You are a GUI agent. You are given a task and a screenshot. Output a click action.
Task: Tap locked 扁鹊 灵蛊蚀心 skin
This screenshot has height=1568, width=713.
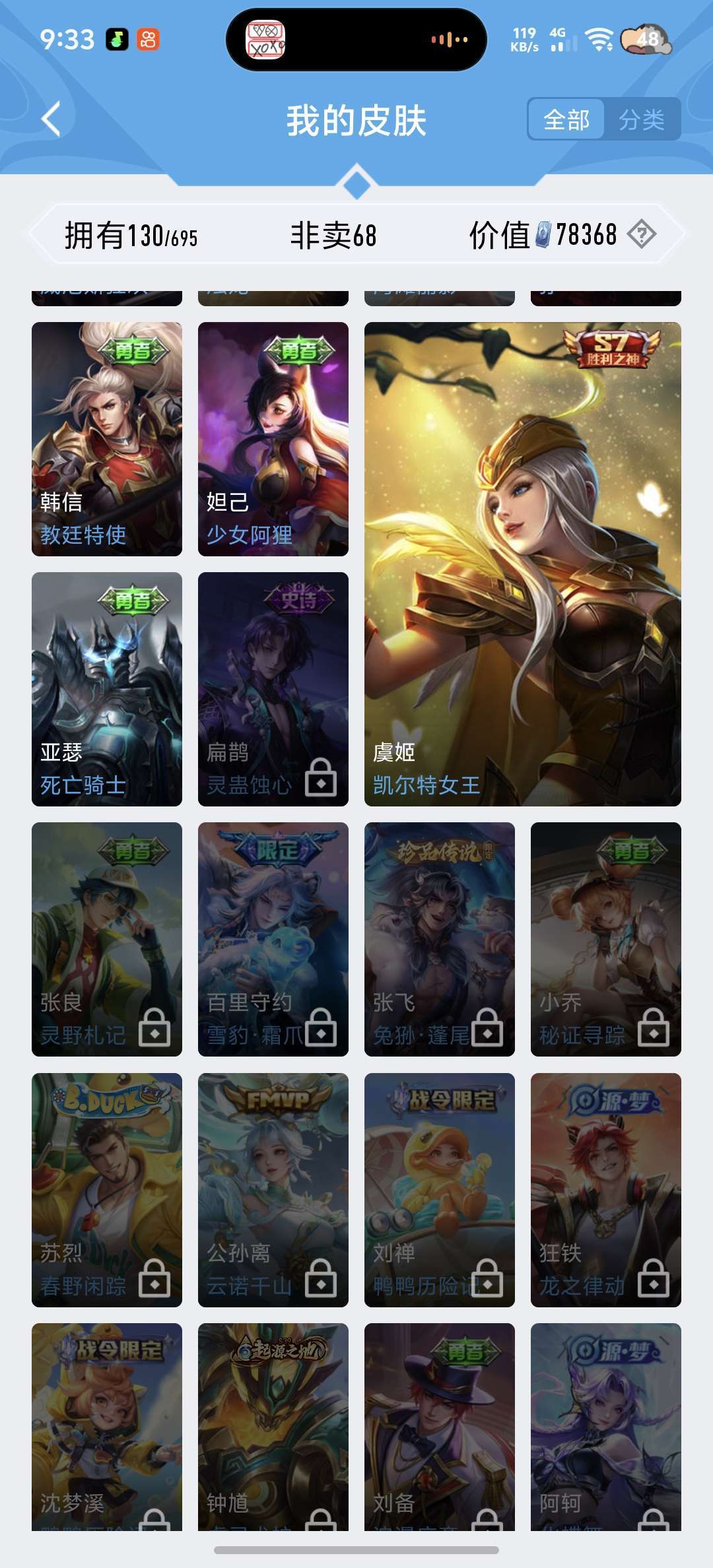273,689
